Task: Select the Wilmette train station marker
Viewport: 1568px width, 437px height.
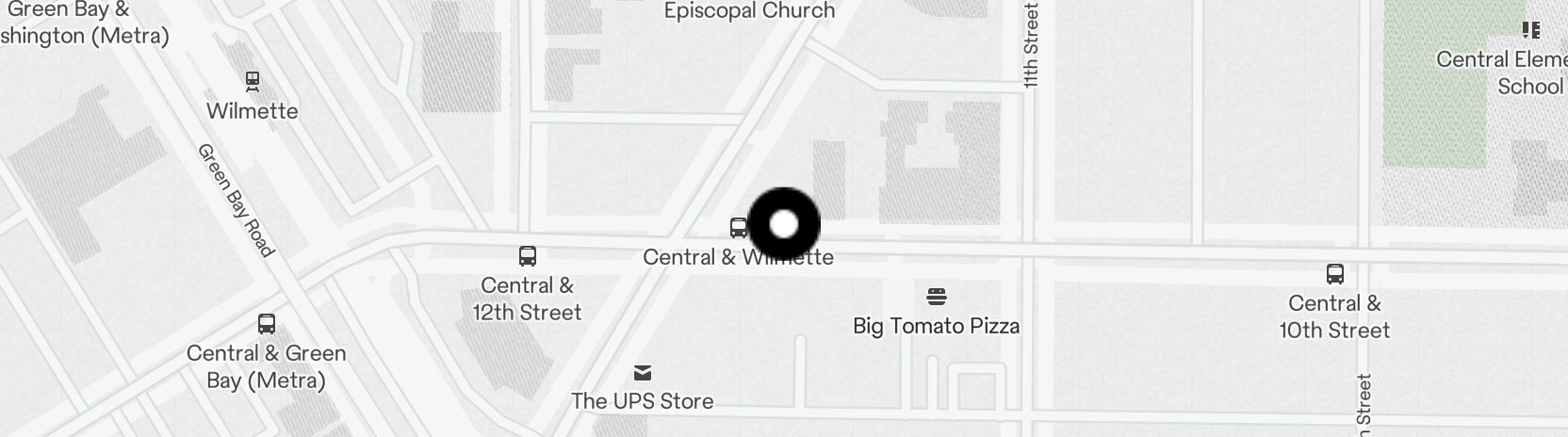Action: tap(252, 81)
